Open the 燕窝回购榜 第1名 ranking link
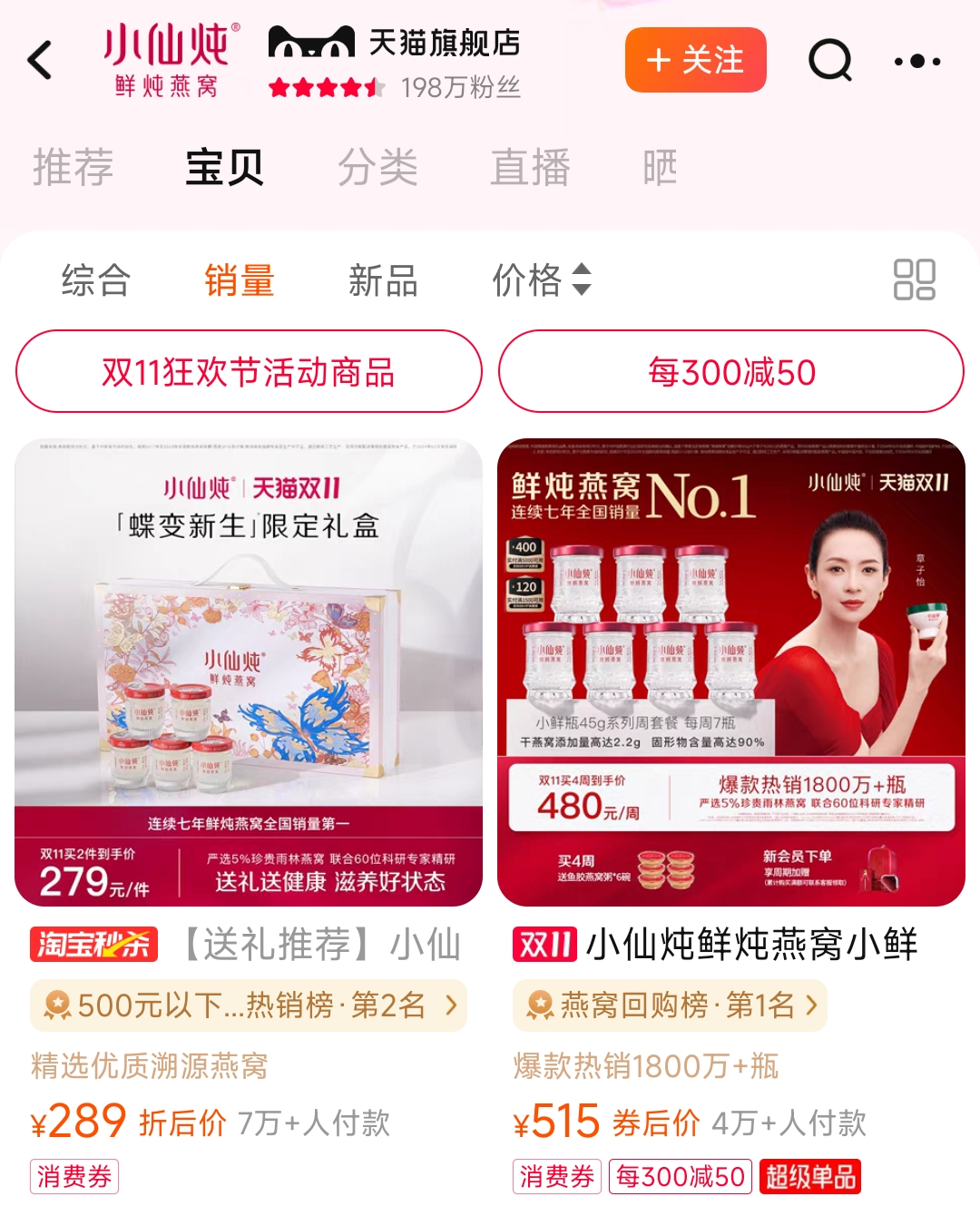This screenshot has width=980, height=1206. [x=670, y=1005]
